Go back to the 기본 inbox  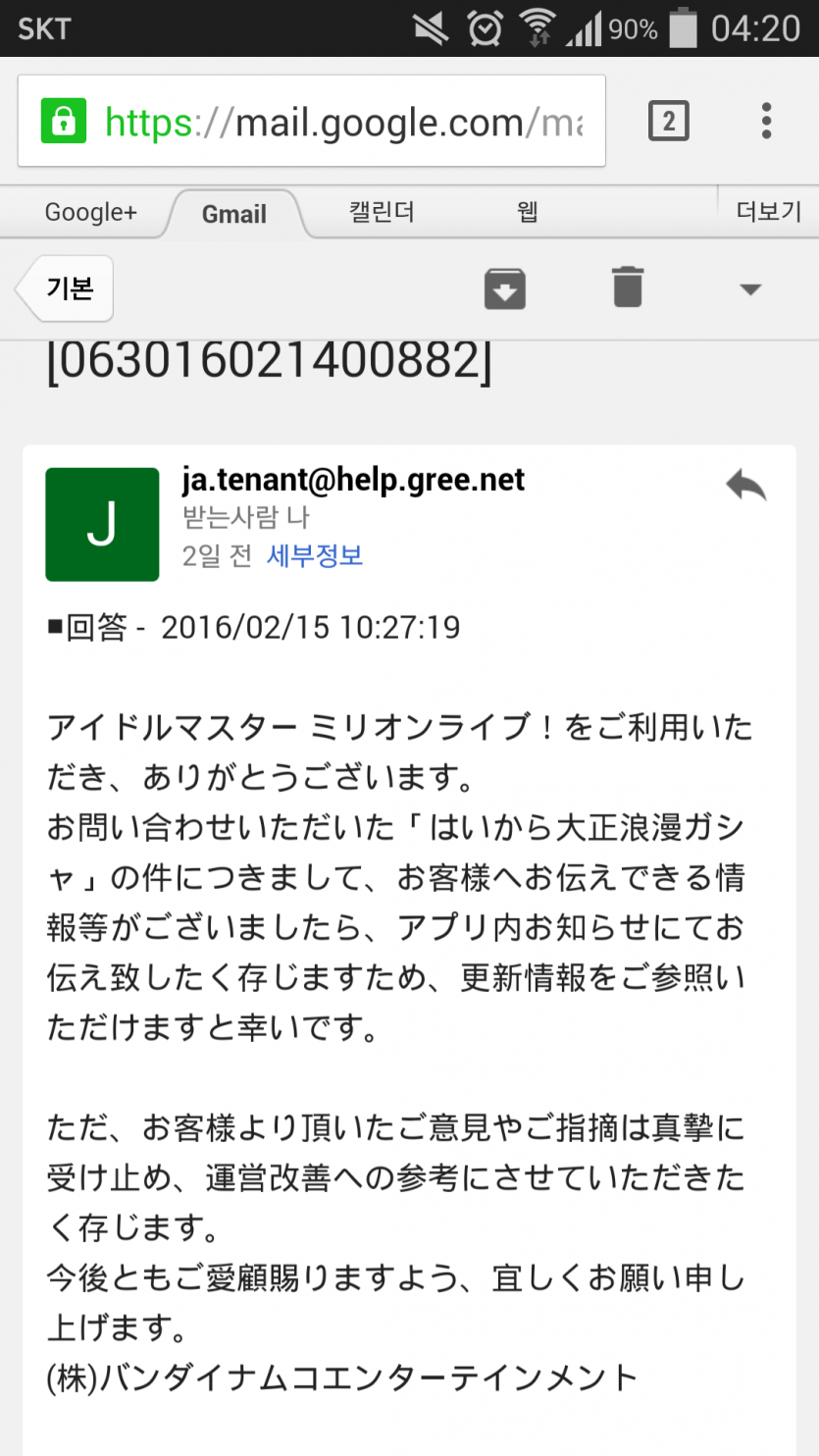pyautogui.click(x=65, y=288)
